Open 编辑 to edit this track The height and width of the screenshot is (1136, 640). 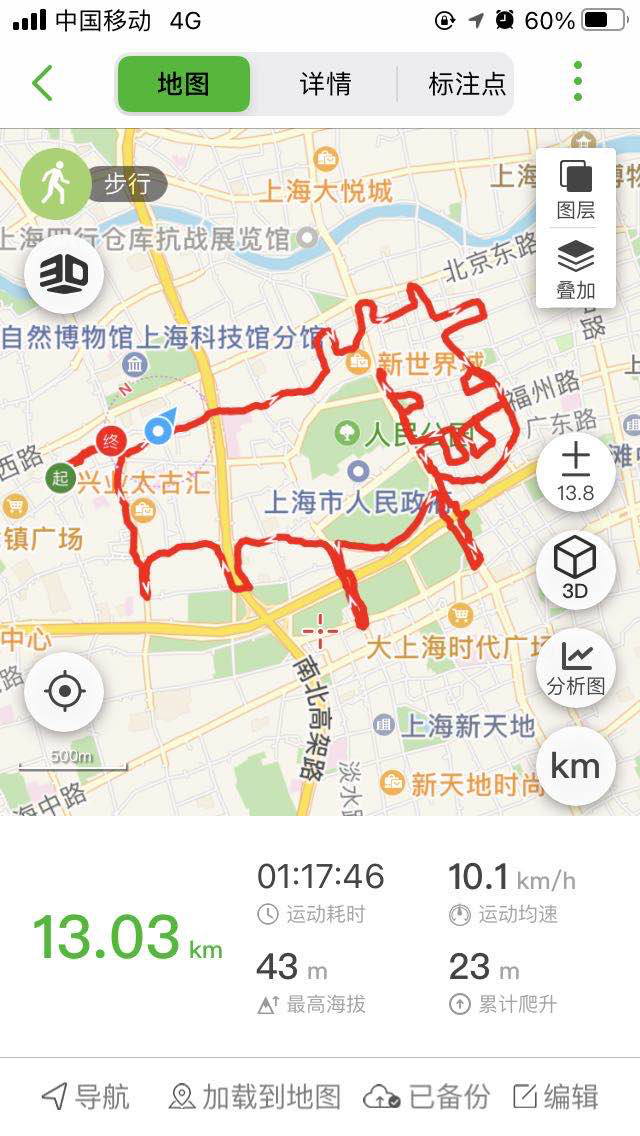556,1096
